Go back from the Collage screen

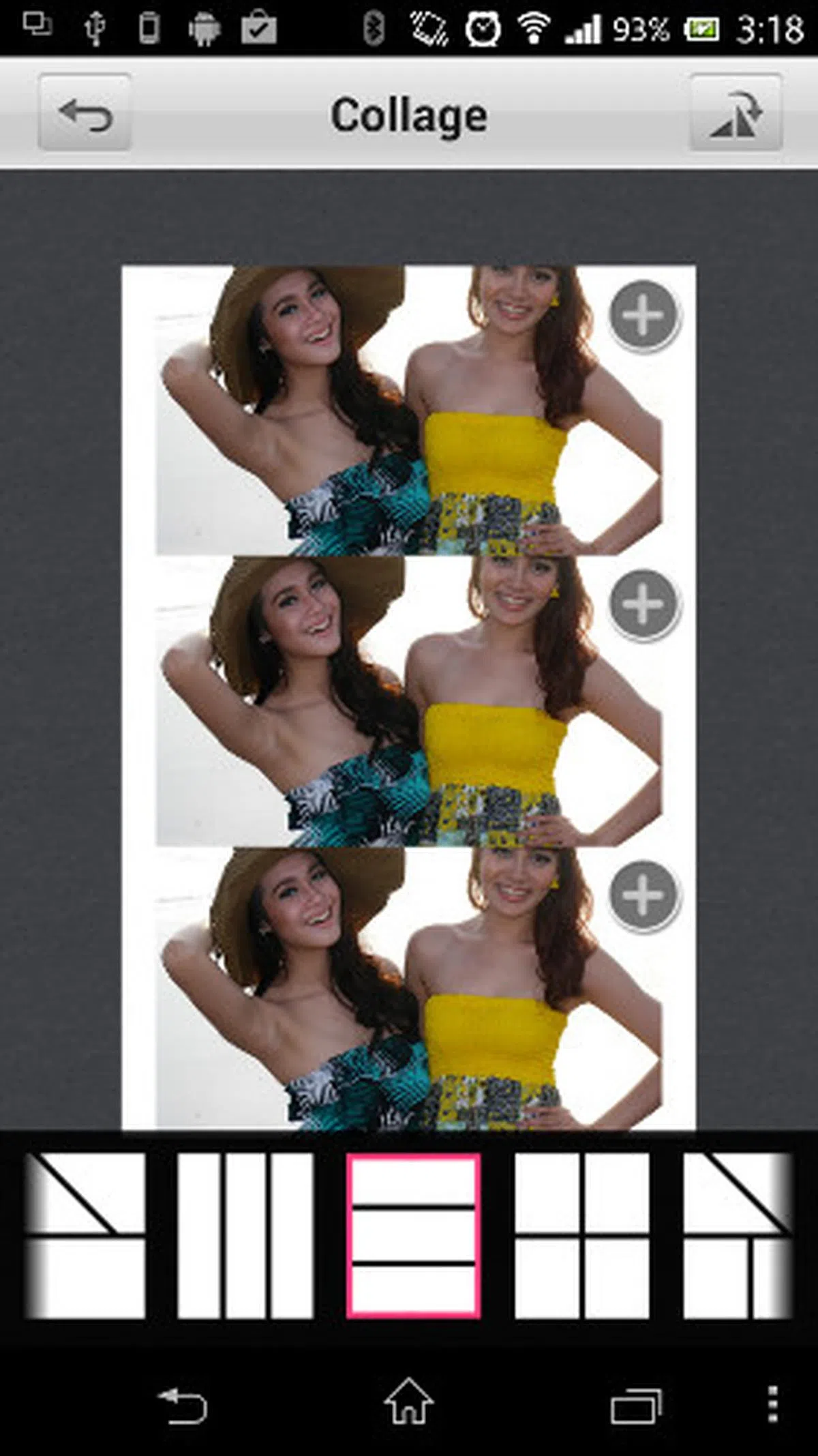(85, 113)
